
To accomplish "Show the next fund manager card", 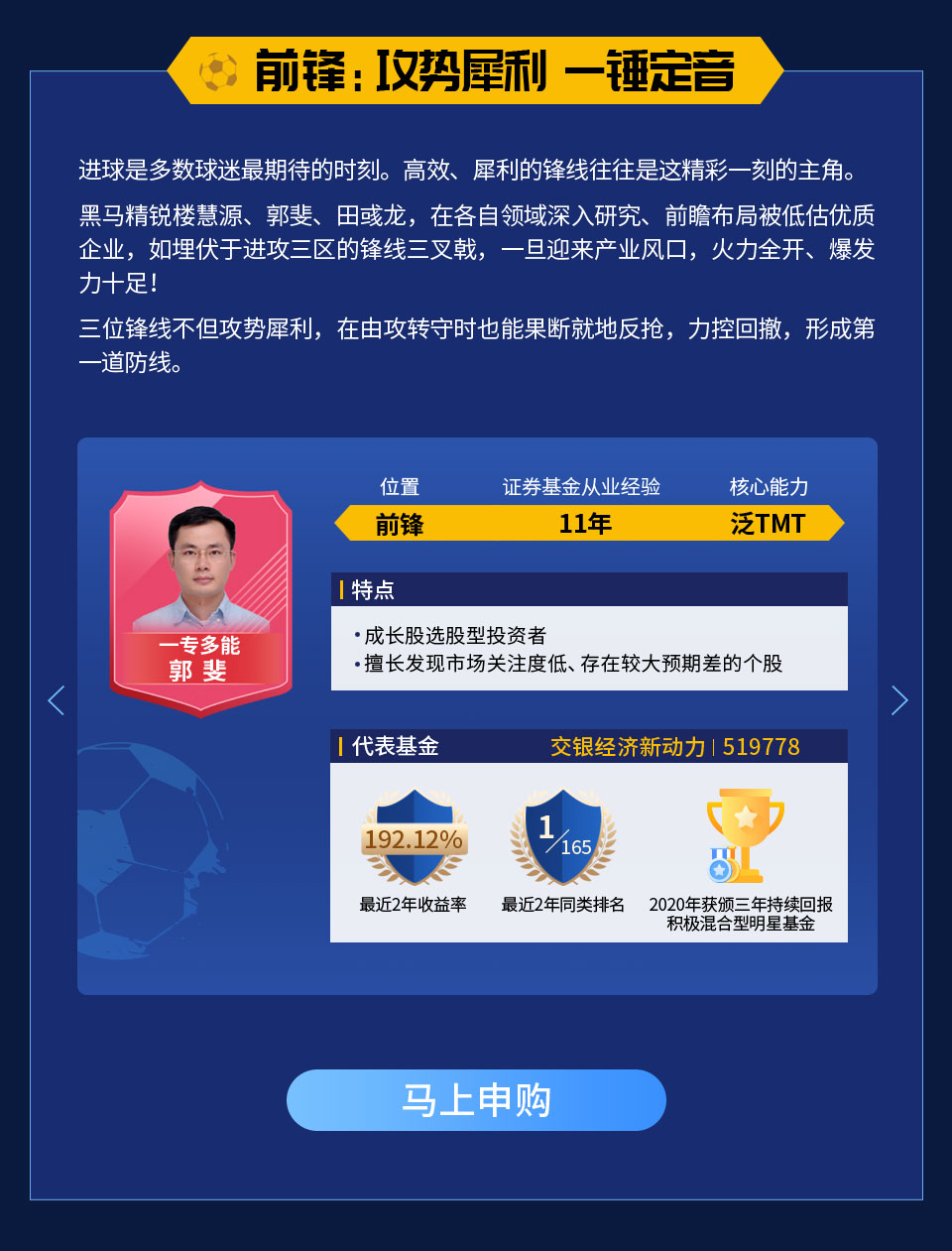I will pyautogui.click(x=898, y=700).
